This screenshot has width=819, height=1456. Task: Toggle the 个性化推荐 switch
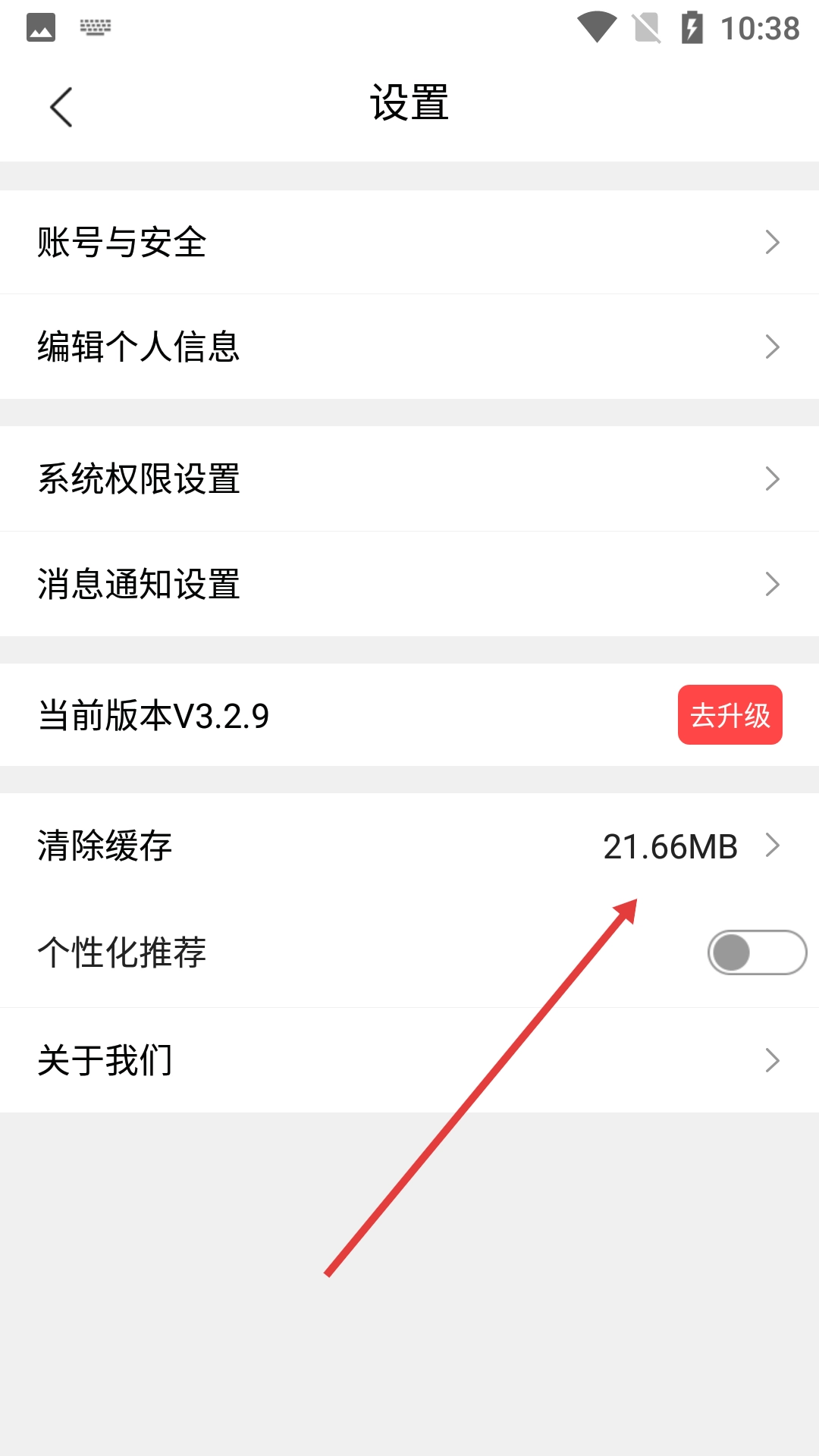(x=756, y=952)
